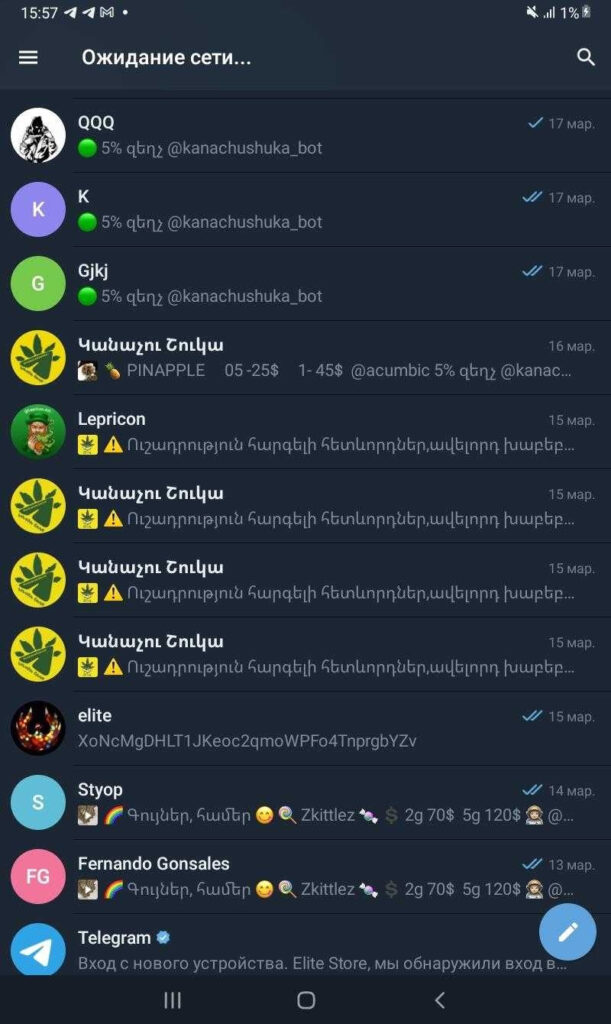Open the verified Telegram service chat
This screenshot has width=611, height=1024.
(x=280, y=950)
